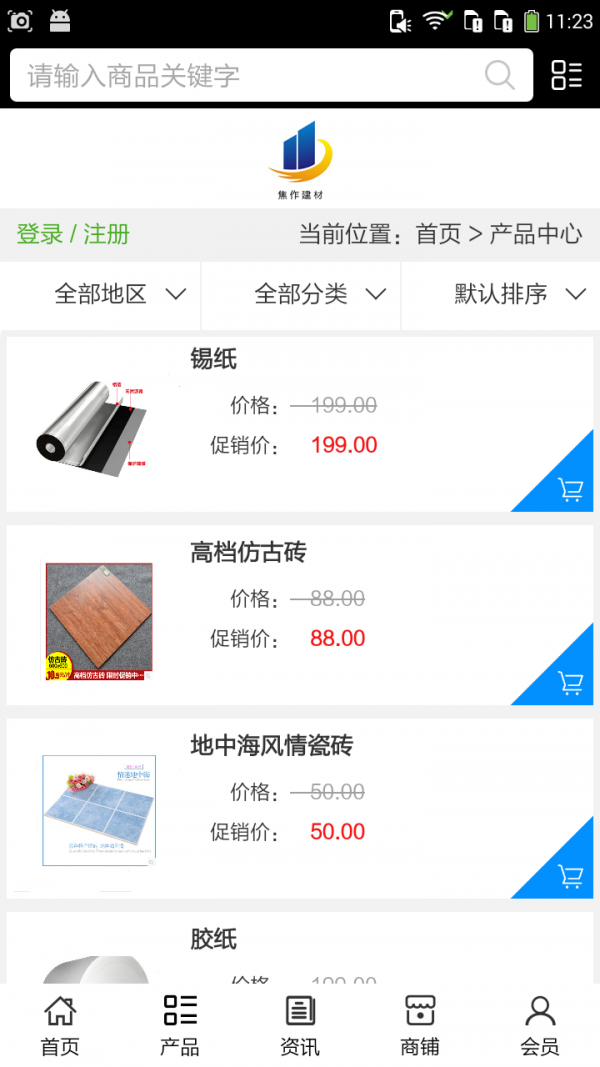Add 锡纸 to the shopping cart
600x1067 pixels.
click(x=570, y=490)
